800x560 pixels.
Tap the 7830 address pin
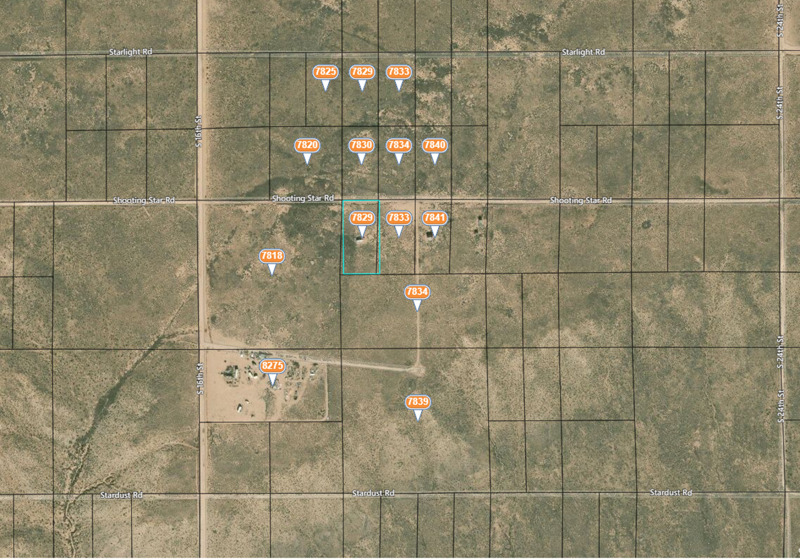[361, 146]
